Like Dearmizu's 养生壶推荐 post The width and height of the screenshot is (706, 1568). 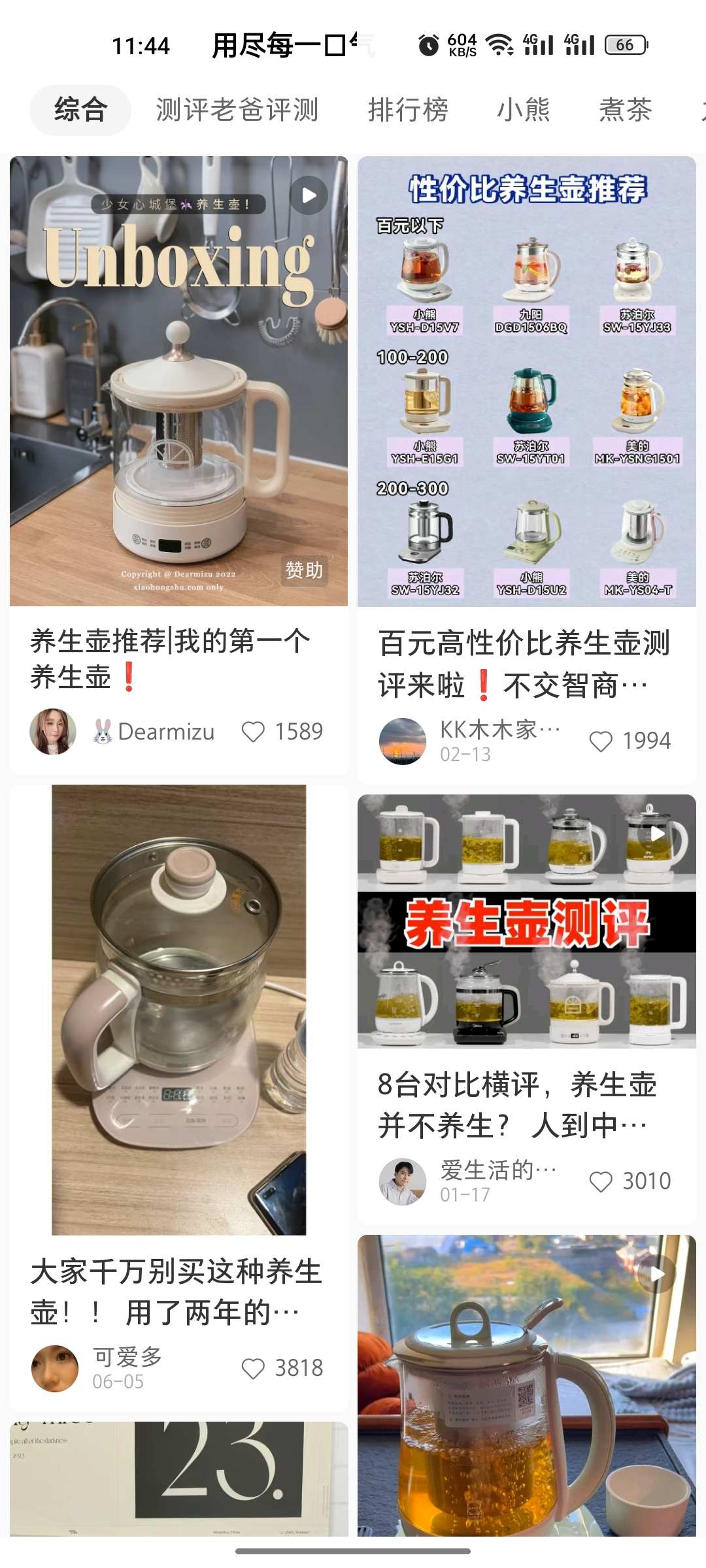point(254,732)
